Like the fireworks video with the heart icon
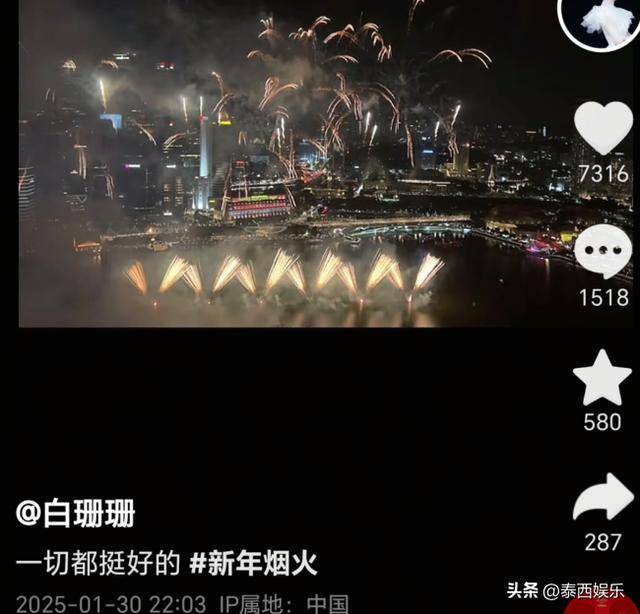 (602, 129)
